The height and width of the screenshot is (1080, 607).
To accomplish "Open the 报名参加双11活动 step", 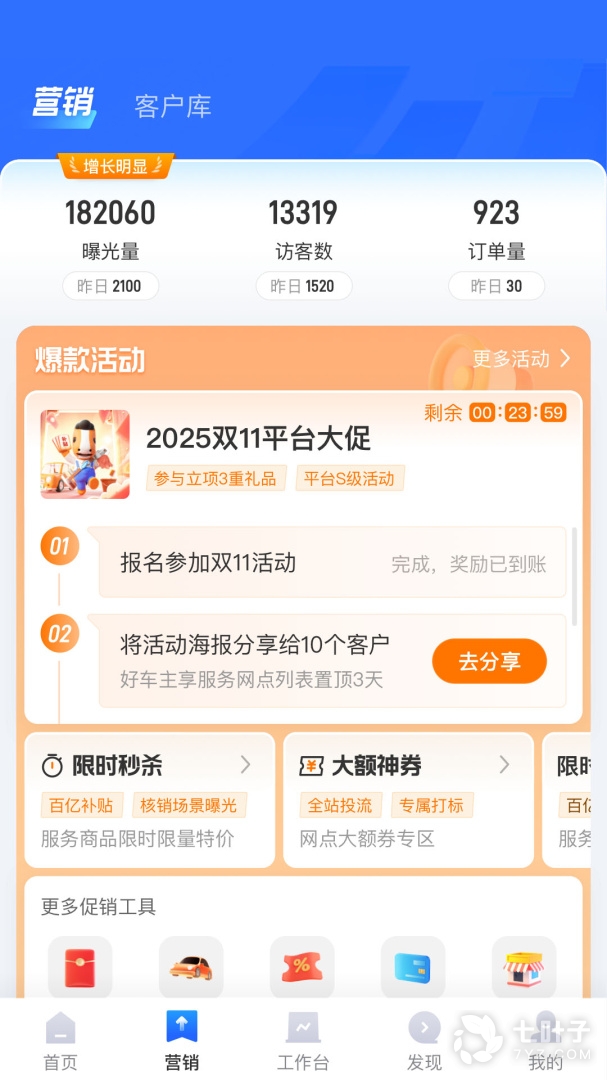I will click(332, 563).
